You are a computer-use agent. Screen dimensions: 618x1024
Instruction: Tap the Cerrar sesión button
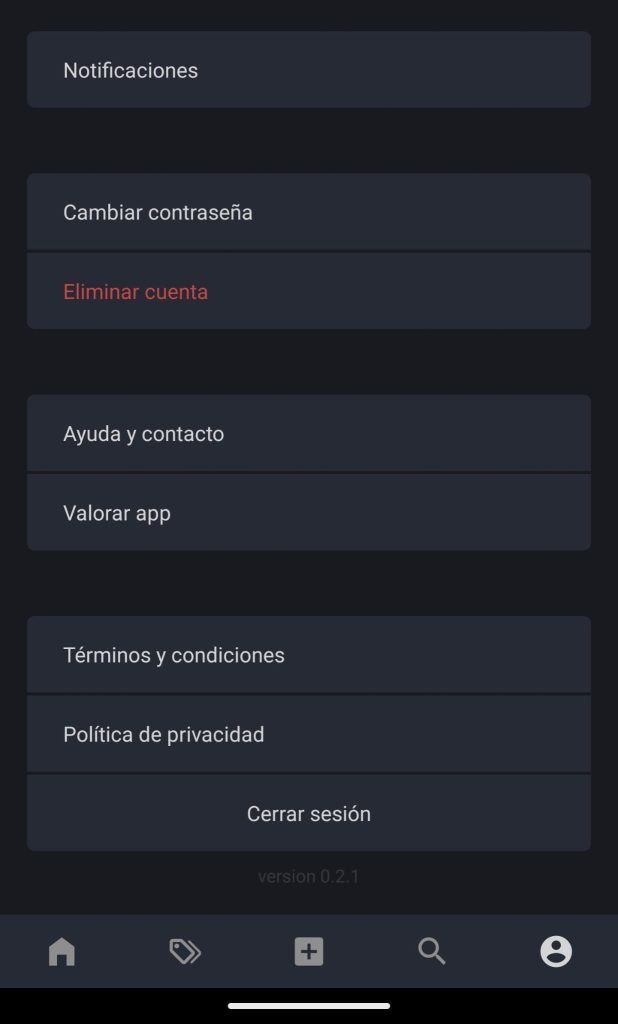click(x=308, y=814)
